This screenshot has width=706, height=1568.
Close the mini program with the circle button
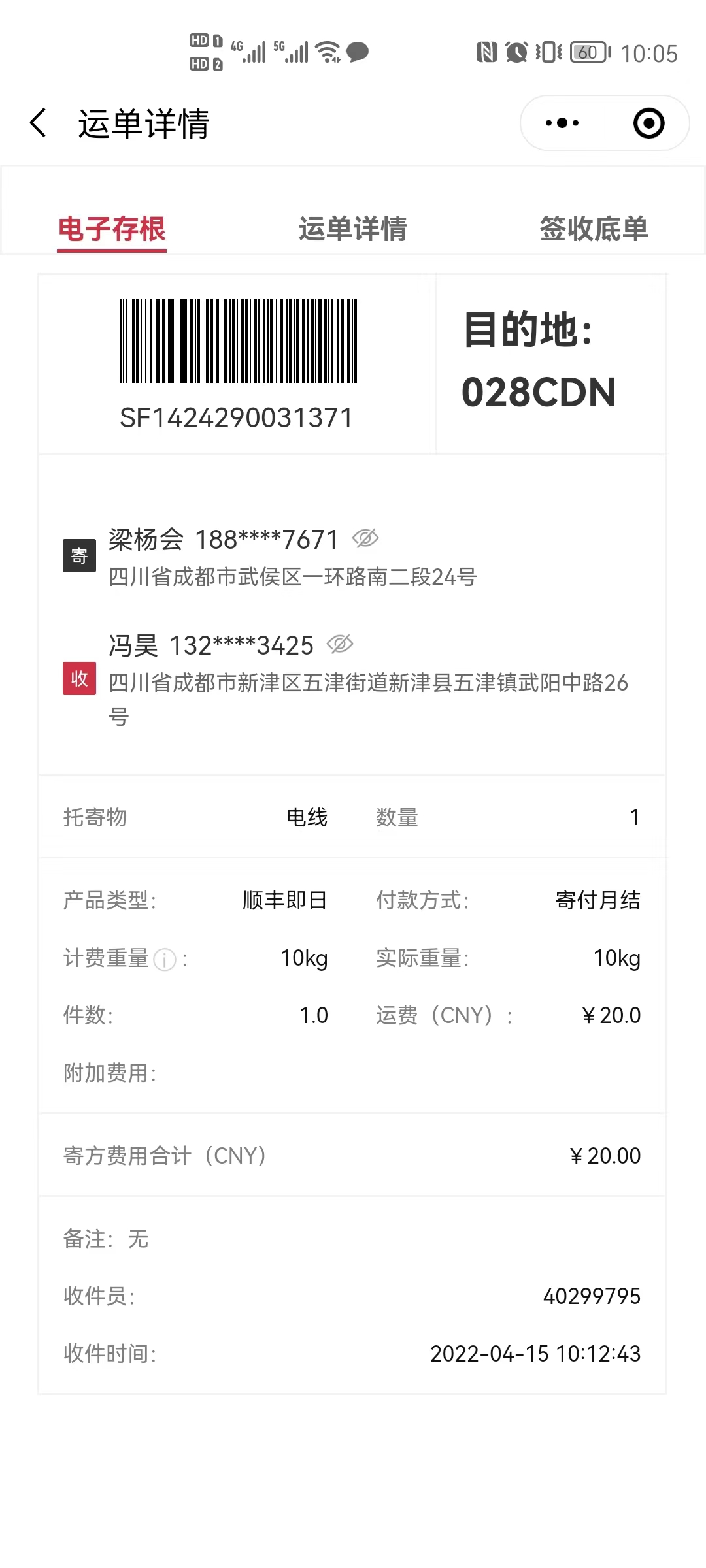click(648, 123)
